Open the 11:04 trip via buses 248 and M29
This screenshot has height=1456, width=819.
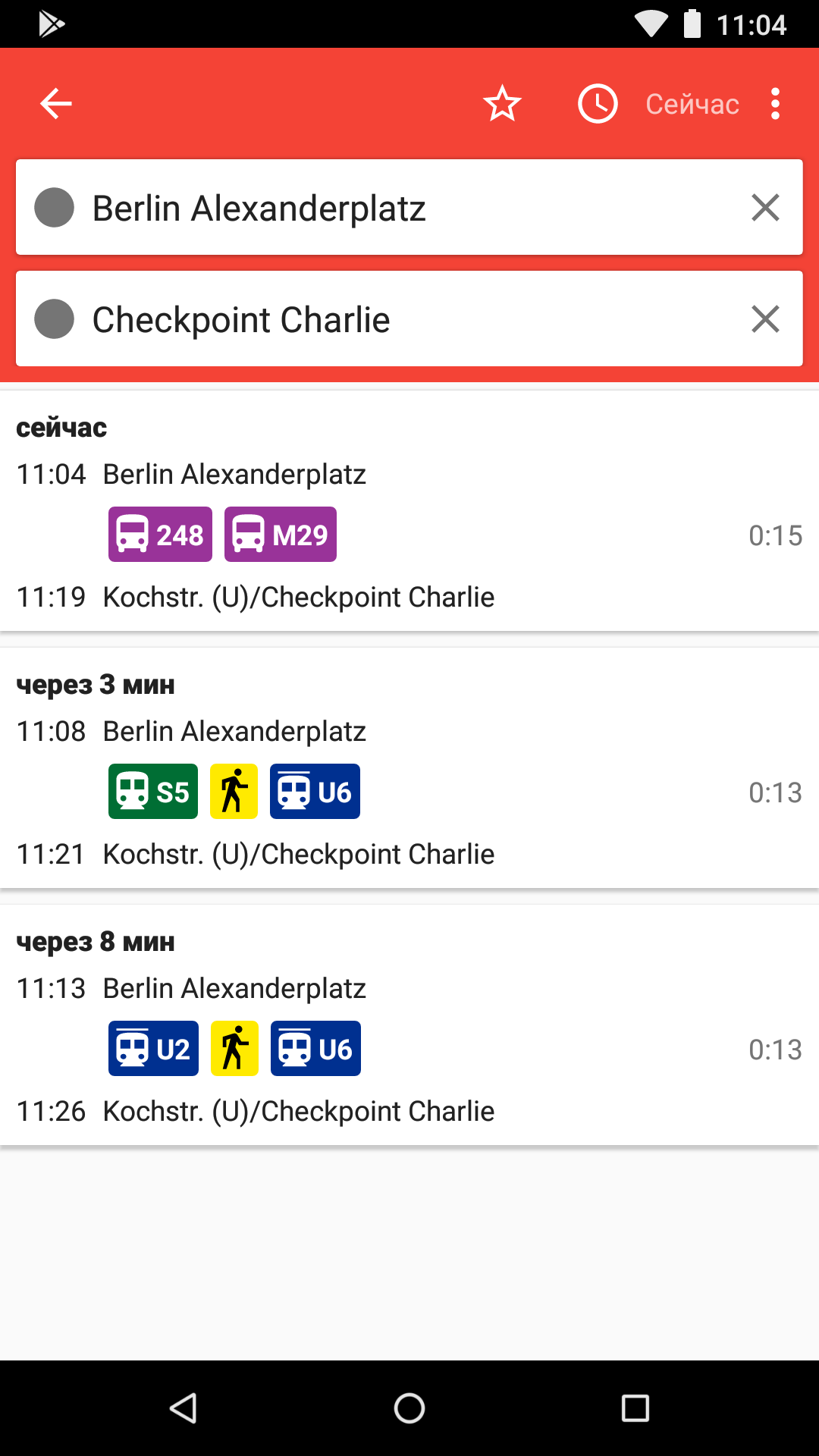tap(409, 512)
